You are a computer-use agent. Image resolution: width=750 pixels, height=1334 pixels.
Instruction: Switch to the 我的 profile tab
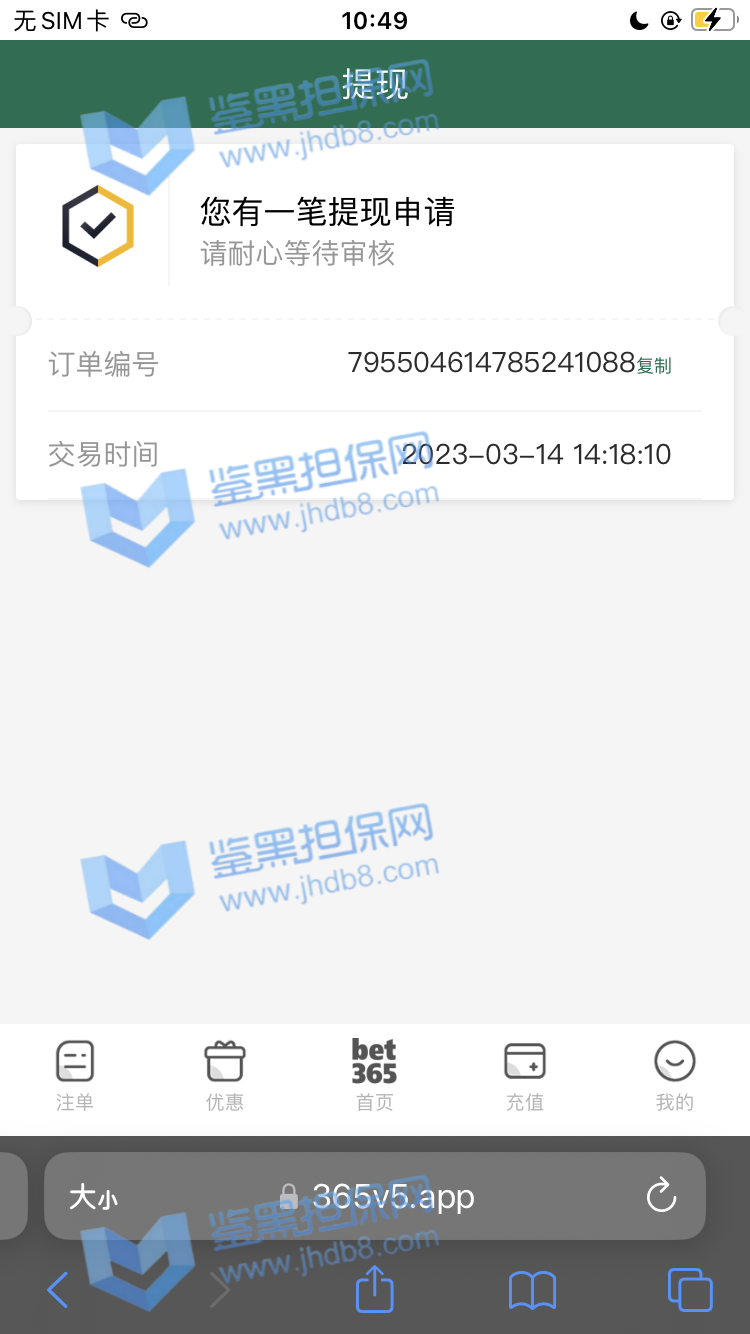click(x=675, y=1075)
